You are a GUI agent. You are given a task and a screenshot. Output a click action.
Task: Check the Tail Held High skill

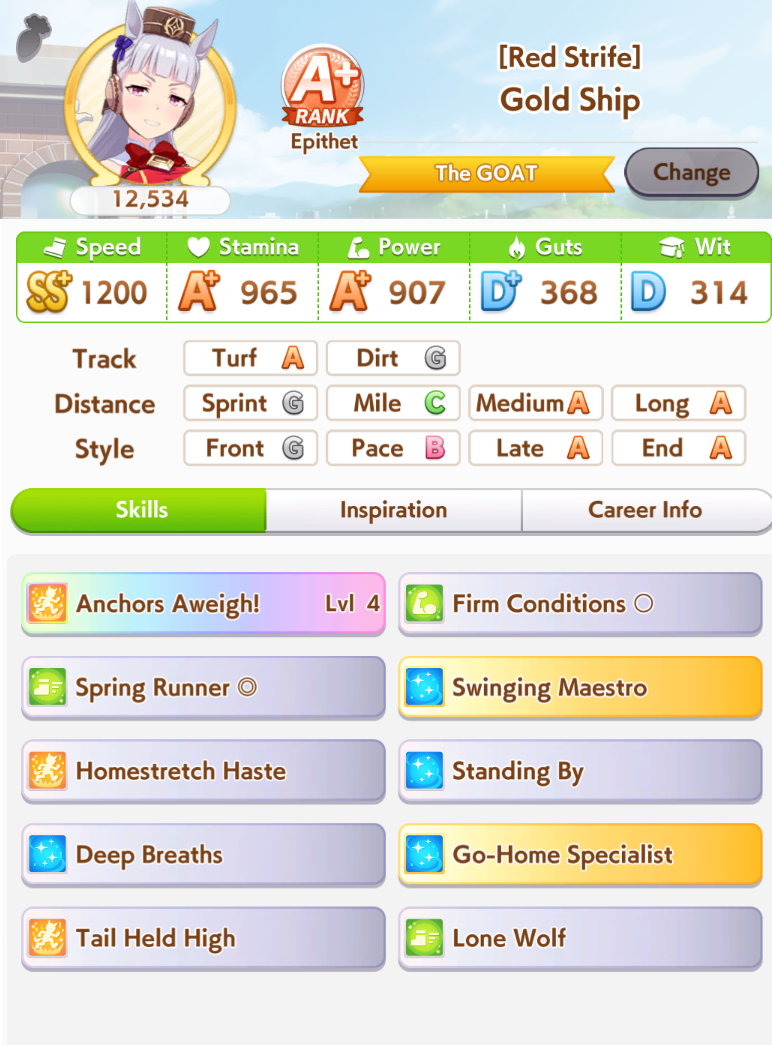(203, 938)
